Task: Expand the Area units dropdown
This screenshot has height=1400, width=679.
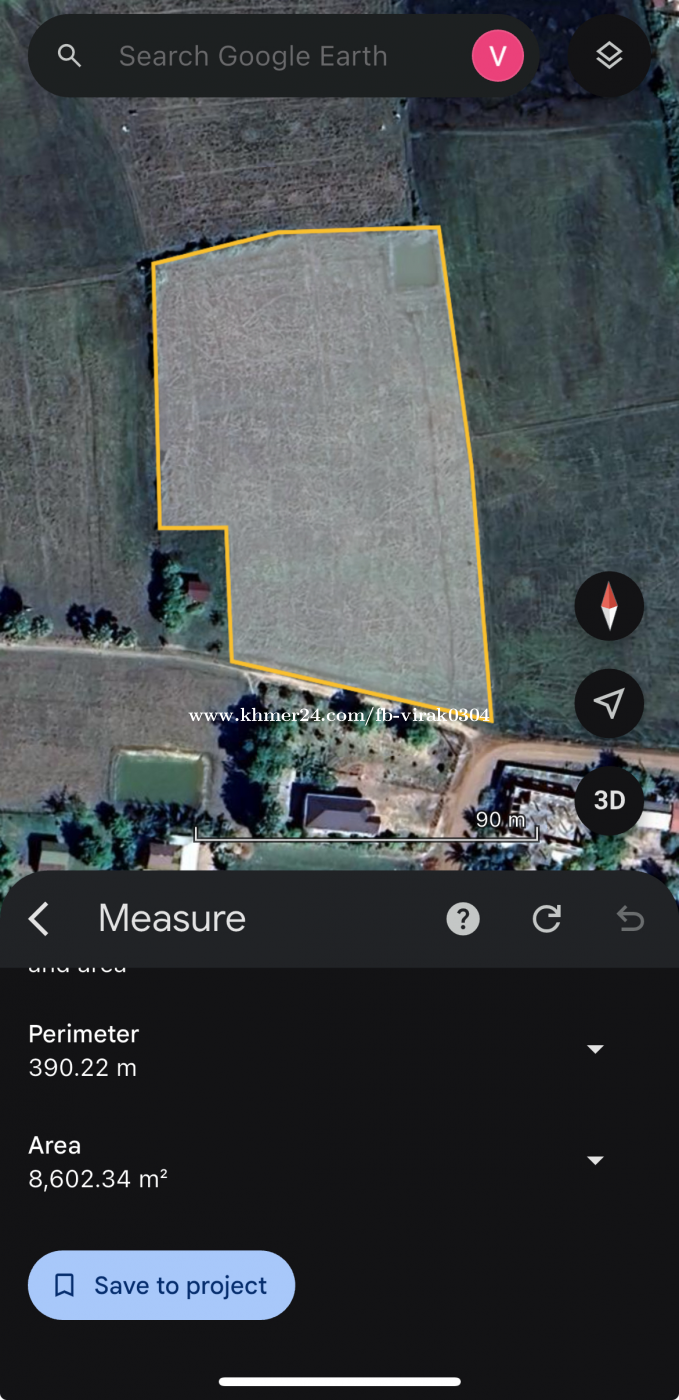Action: point(595,1160)
